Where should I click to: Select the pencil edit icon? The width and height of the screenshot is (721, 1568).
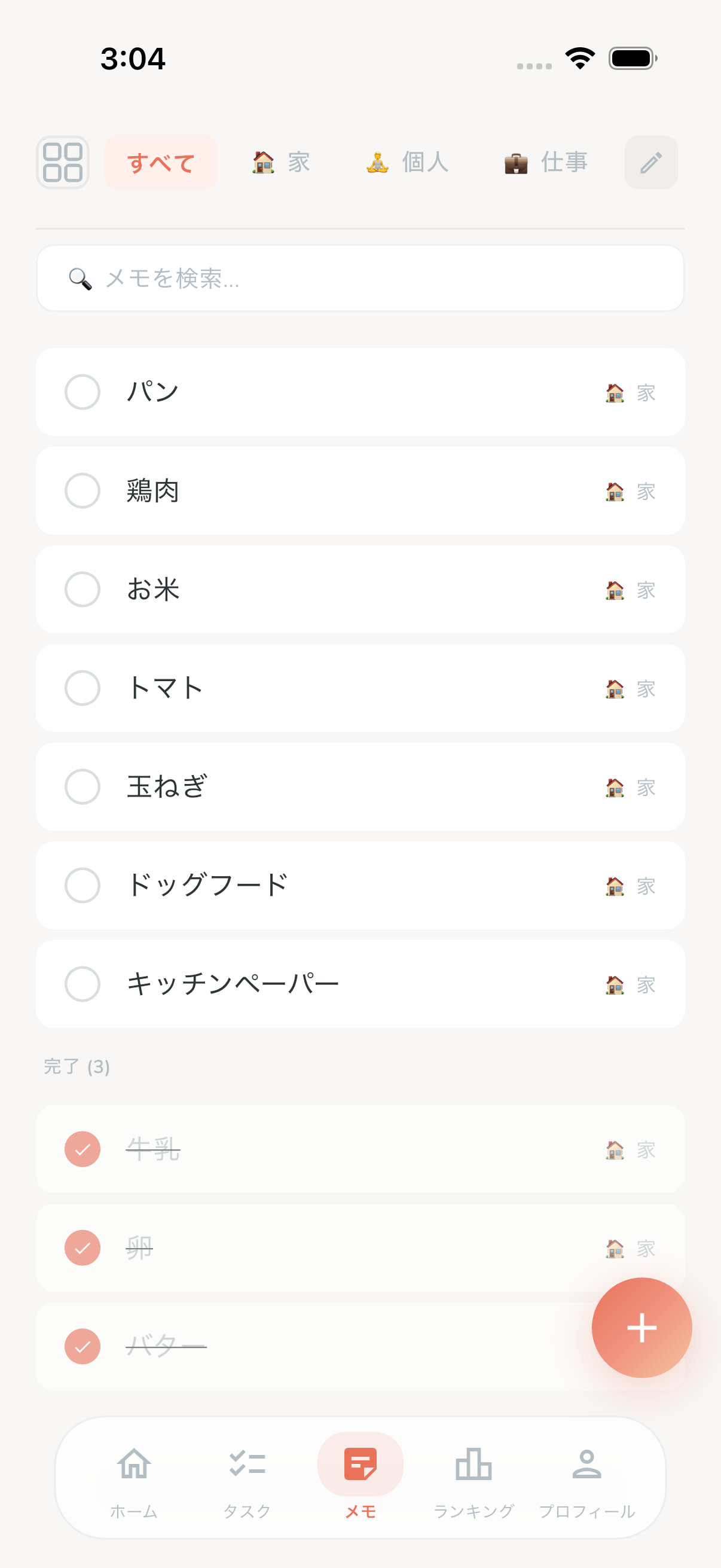(650, 163)
